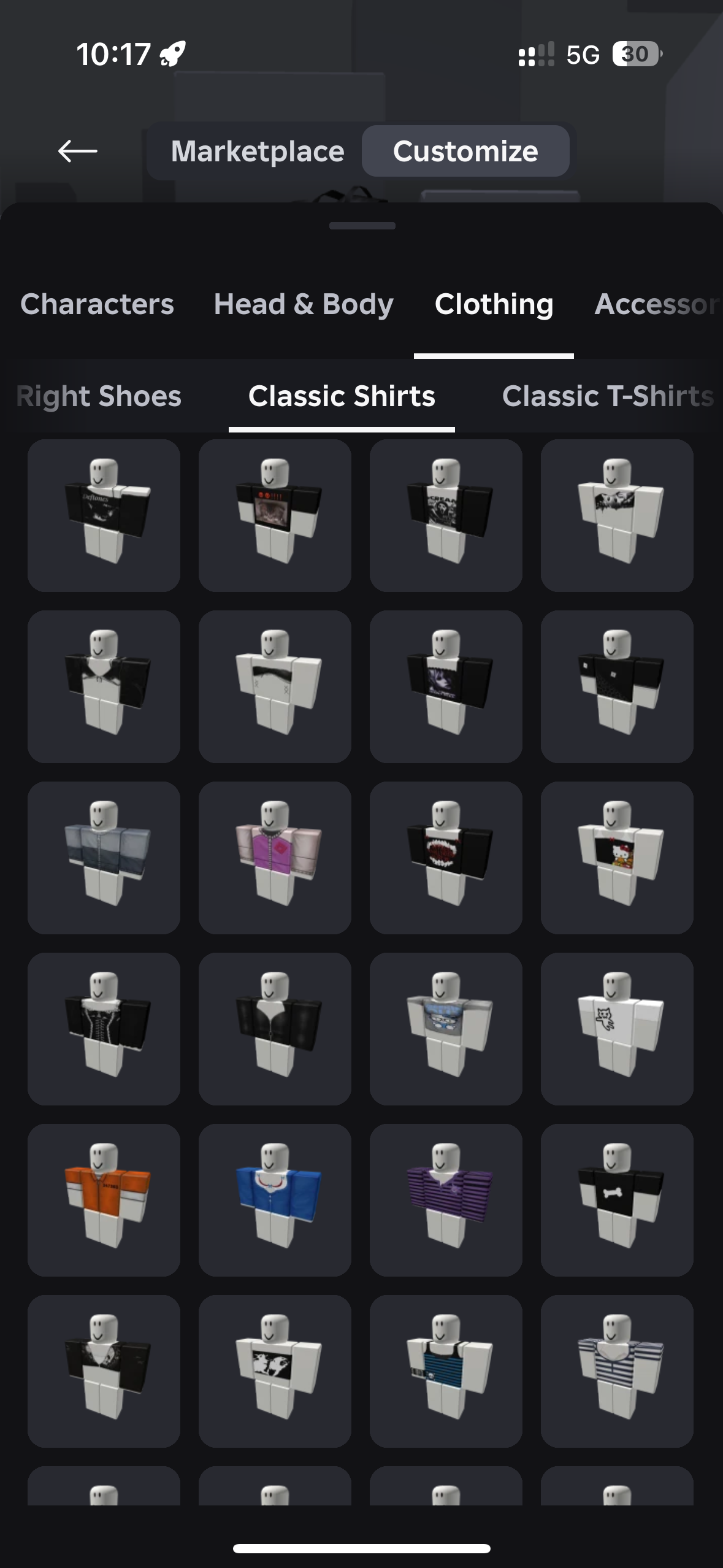The height and width of the screenshot is (1568, 723).
Task: Select the Customize tab
Action: point(465,152)
